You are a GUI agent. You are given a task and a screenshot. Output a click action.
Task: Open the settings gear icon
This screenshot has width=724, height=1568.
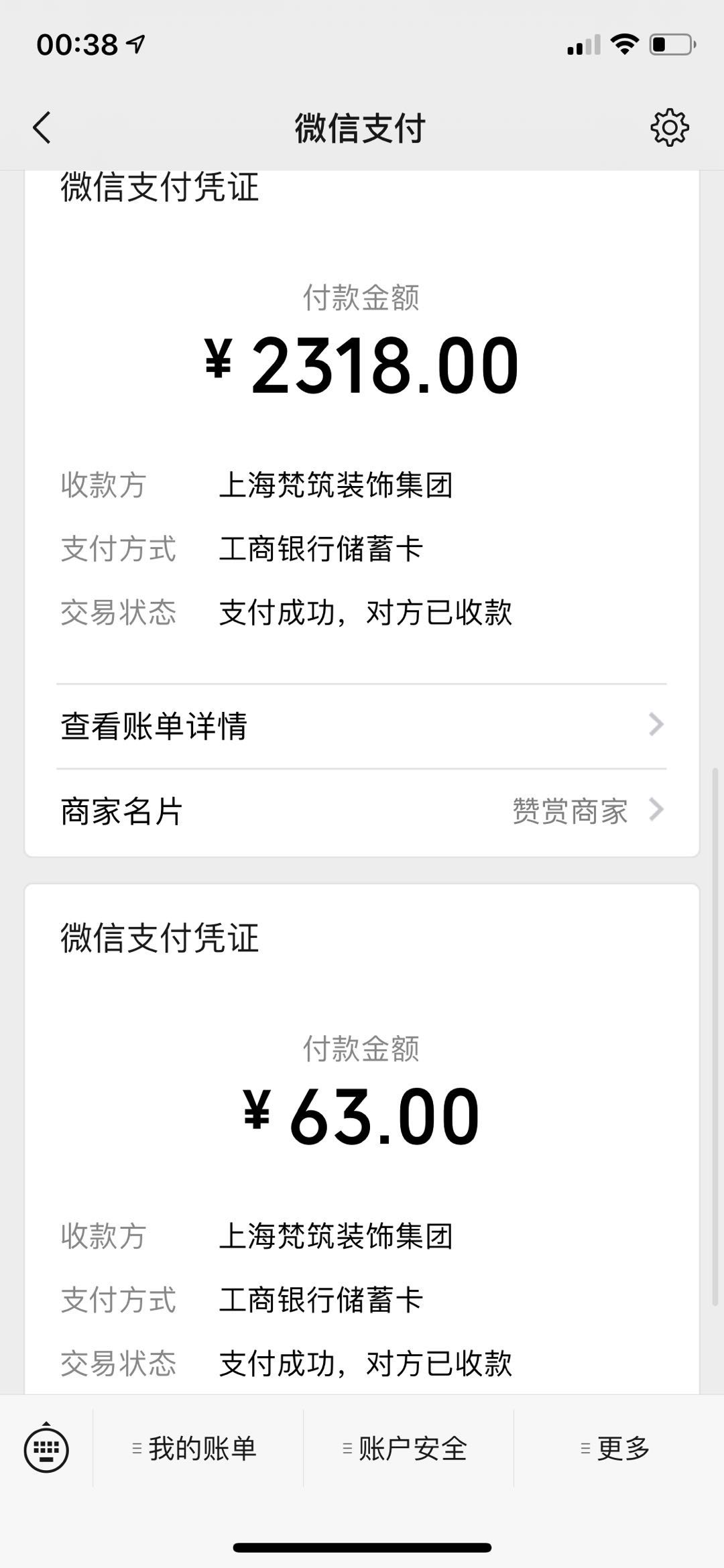(x=669, y=127)
